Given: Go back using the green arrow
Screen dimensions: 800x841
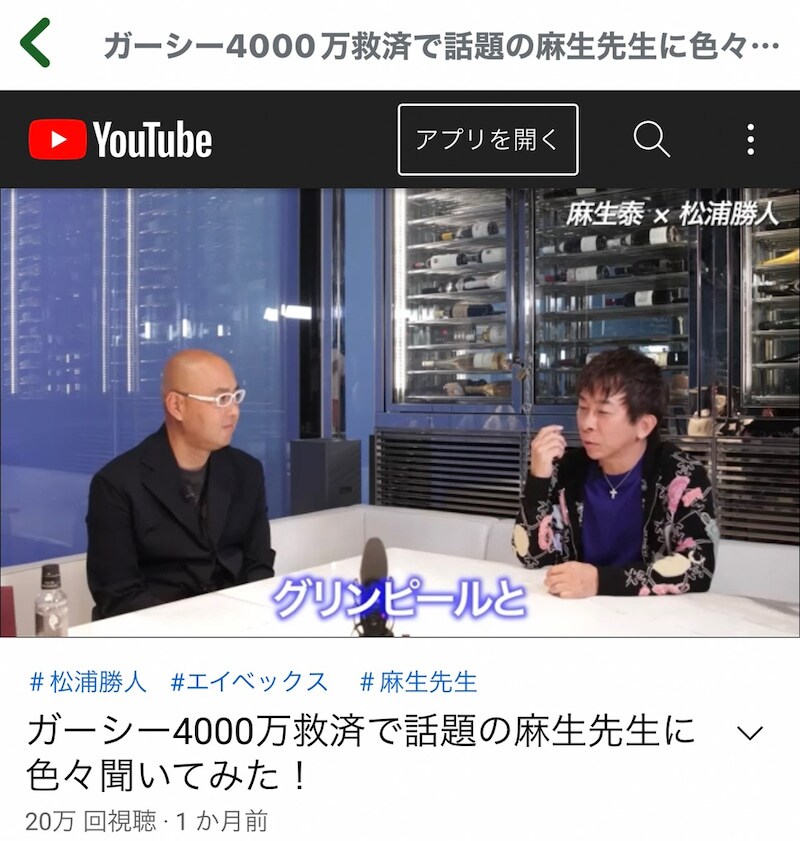Looking at the screenshot, I should click(x=36, y=44).
